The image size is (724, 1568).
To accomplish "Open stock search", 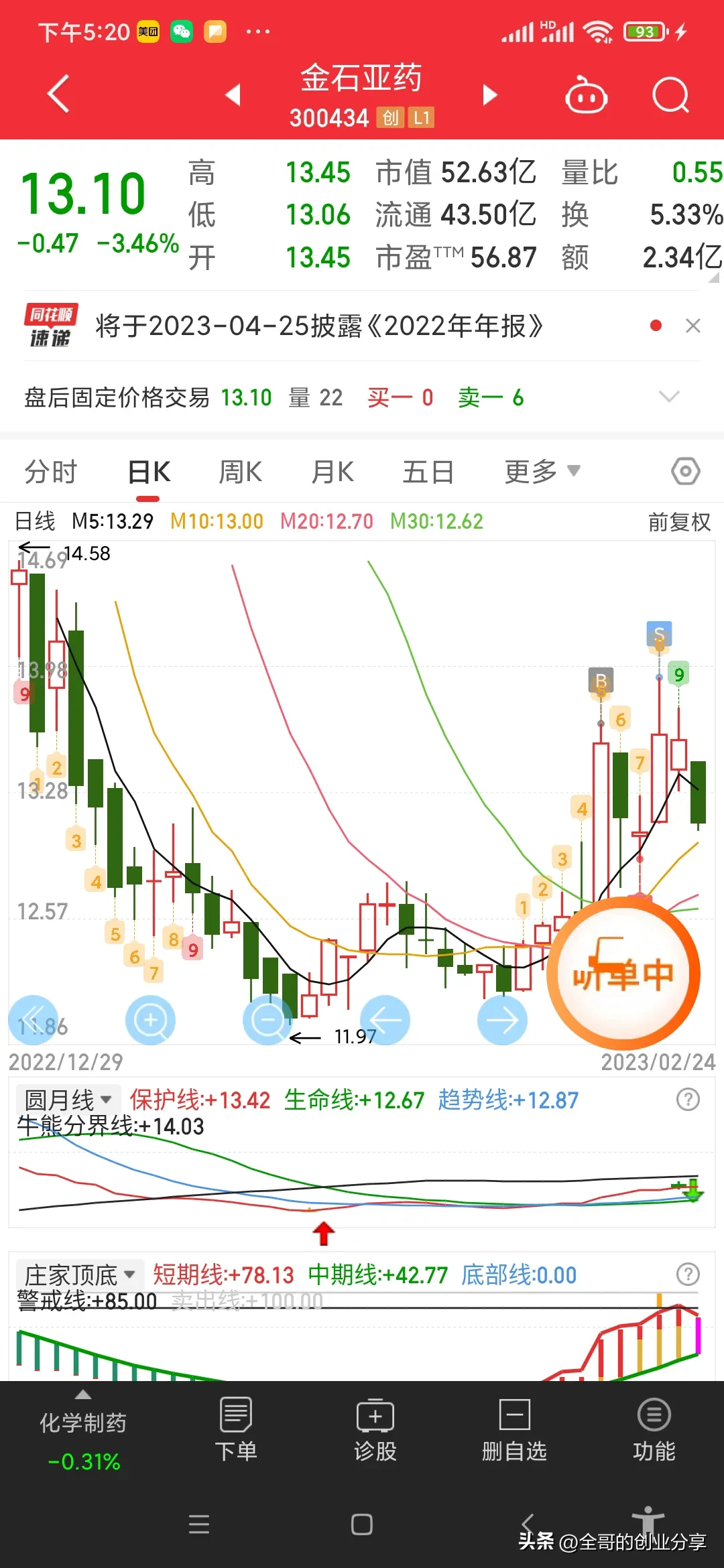I will tap(670, 95).
